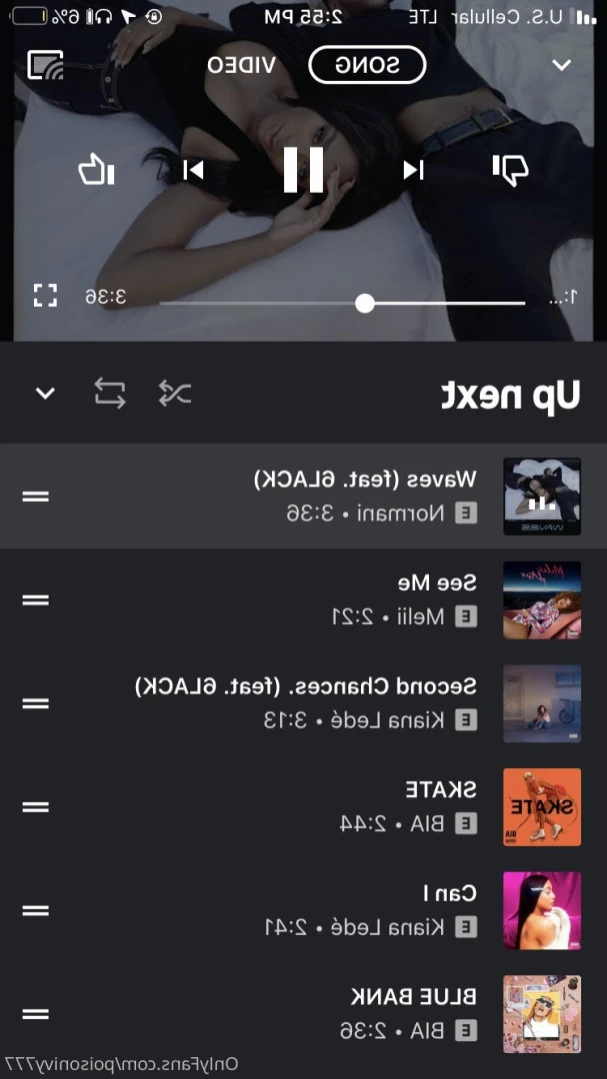Image resolution: width=607 pixels, height=1079 pixels.
Task: Enter fullscreen mode
Action: coord(45,295)
